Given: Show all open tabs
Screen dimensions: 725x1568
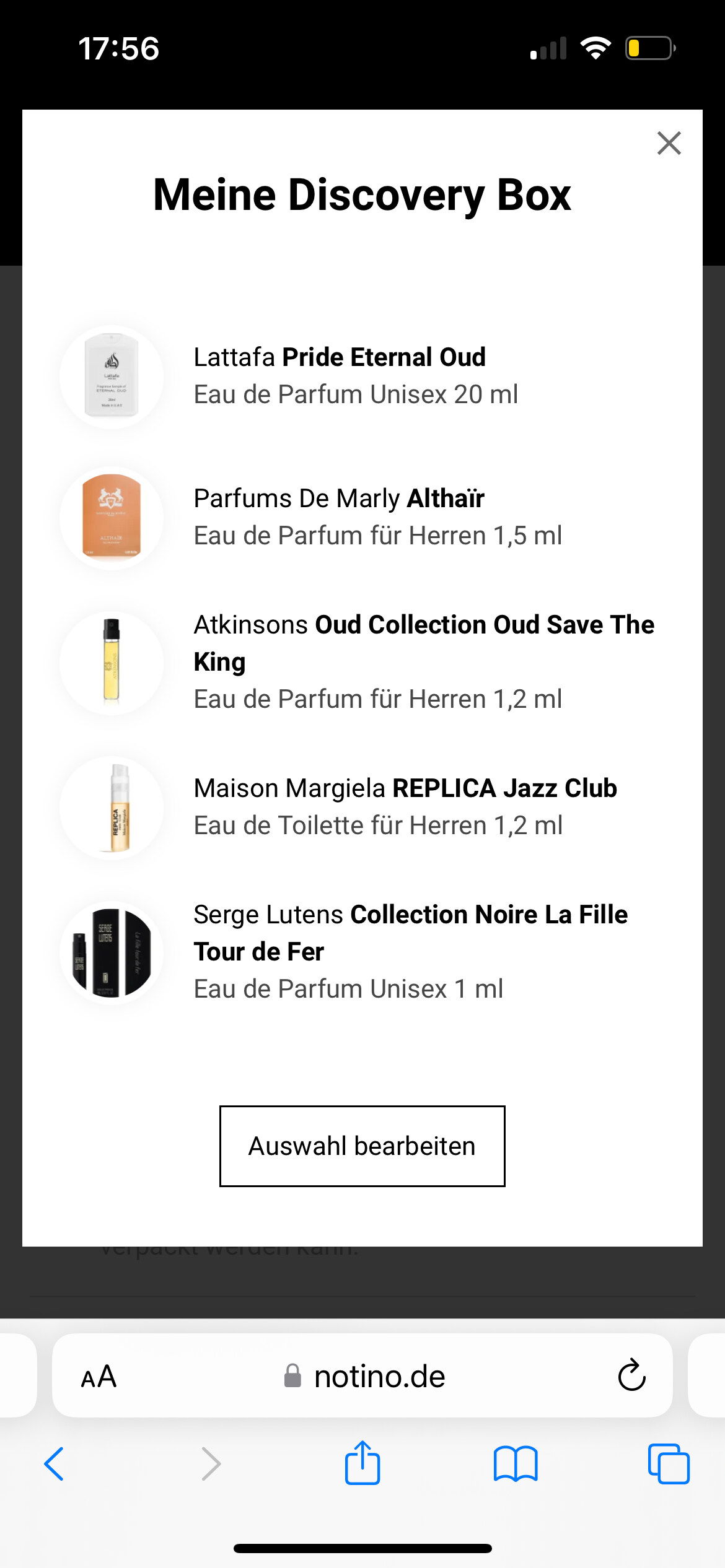Looking at the screenshot, I should tap(668, 1464).
